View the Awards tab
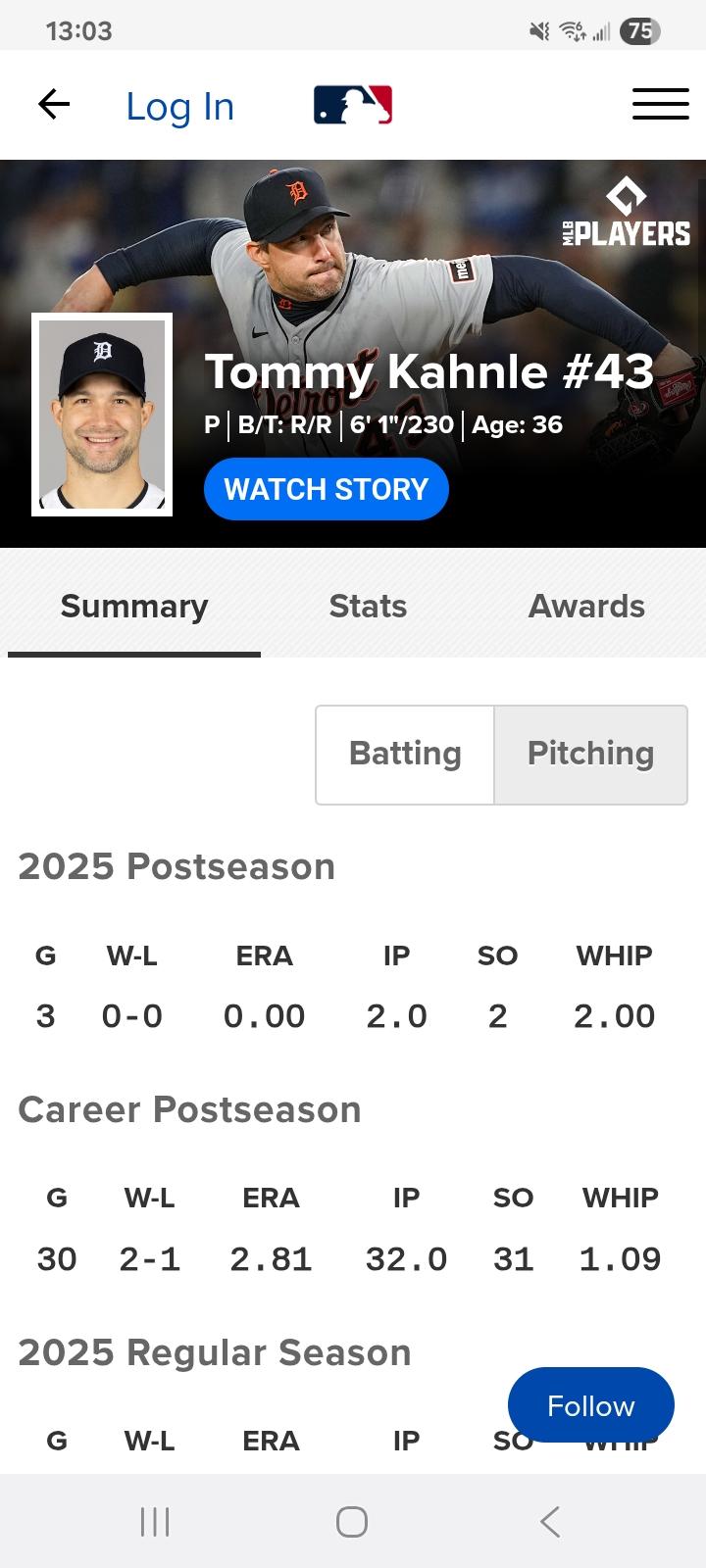 586,607
